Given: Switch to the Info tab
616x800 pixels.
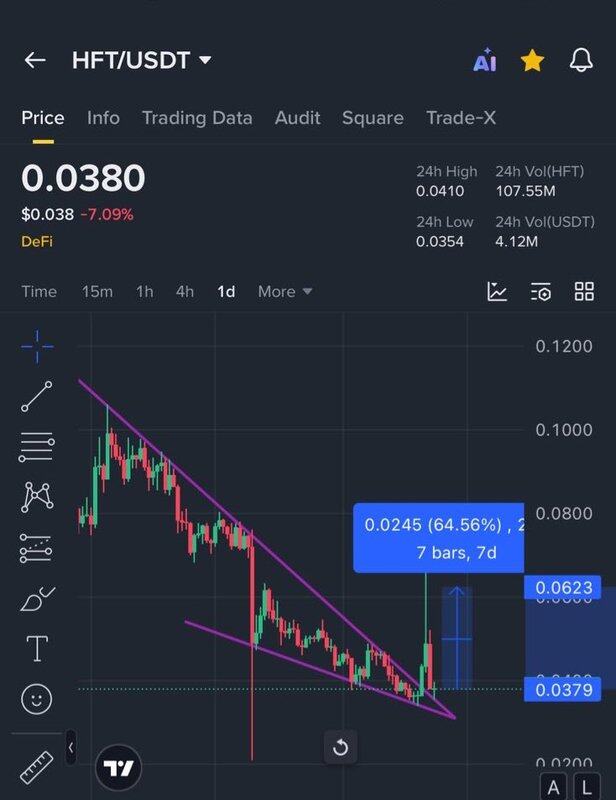Looking at the screenshot, I should 103,118.
